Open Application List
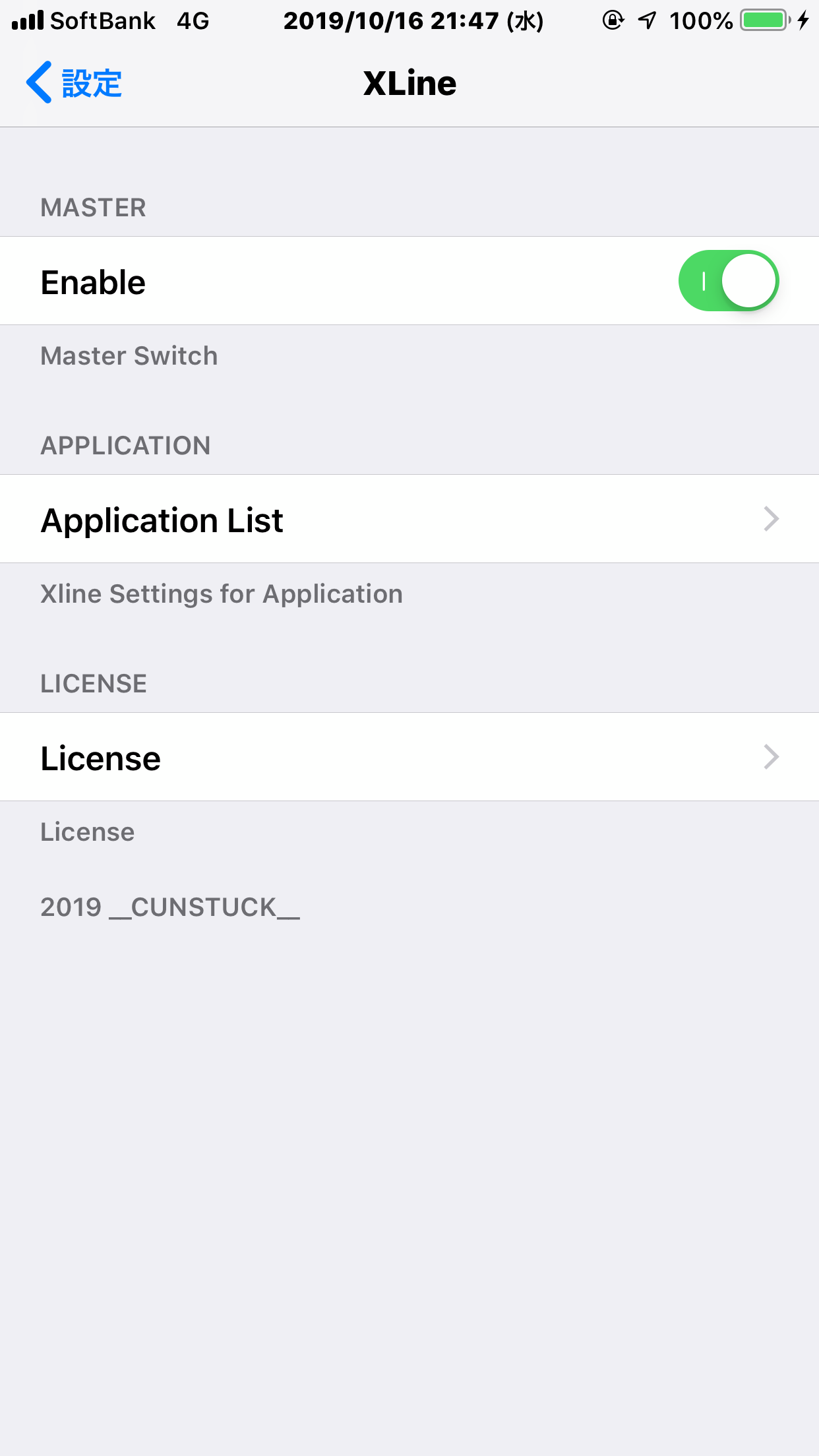Screen dimensions: 819x1456 coord(409,520)
